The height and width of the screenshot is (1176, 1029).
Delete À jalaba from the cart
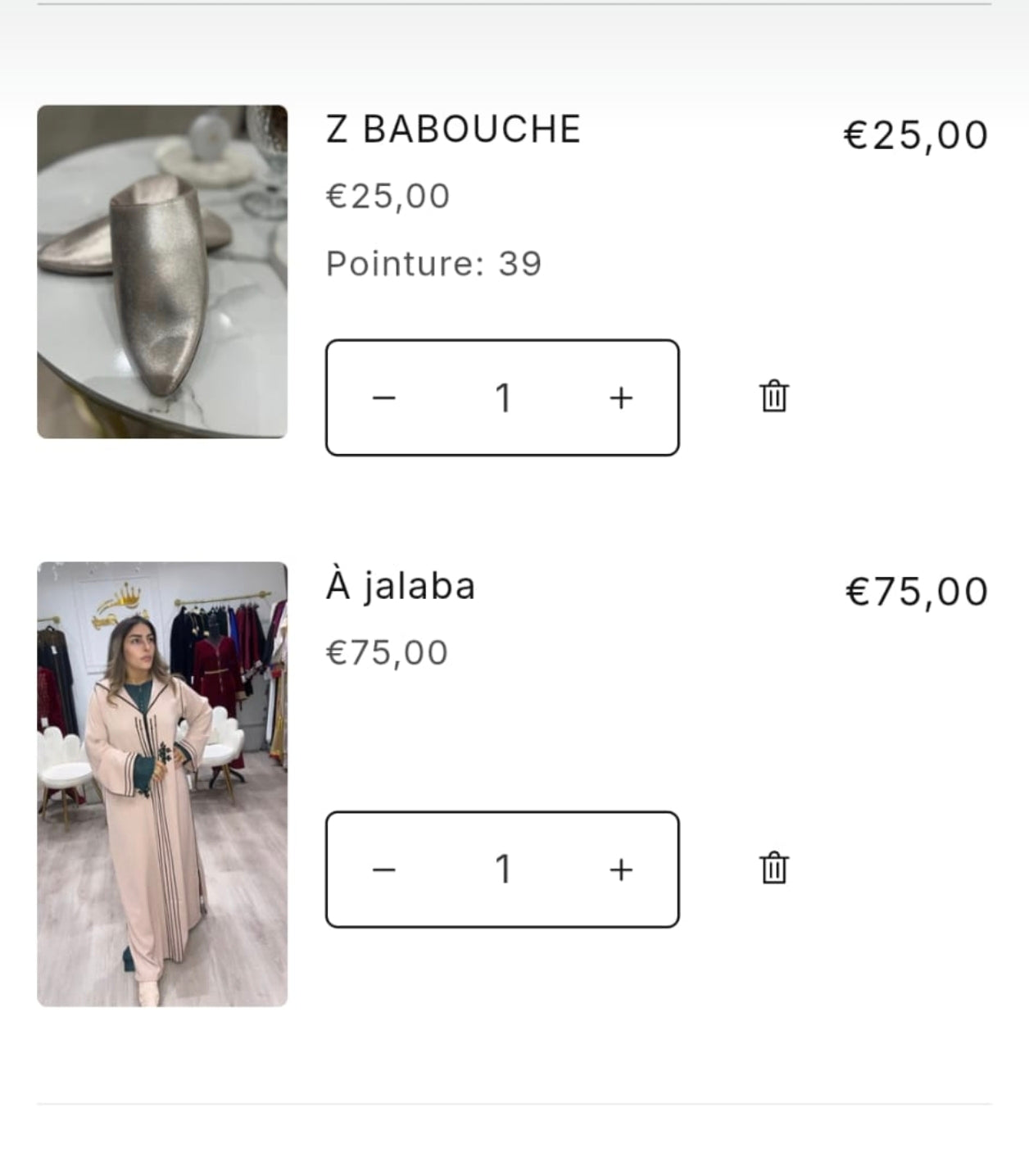coord(773,868)
